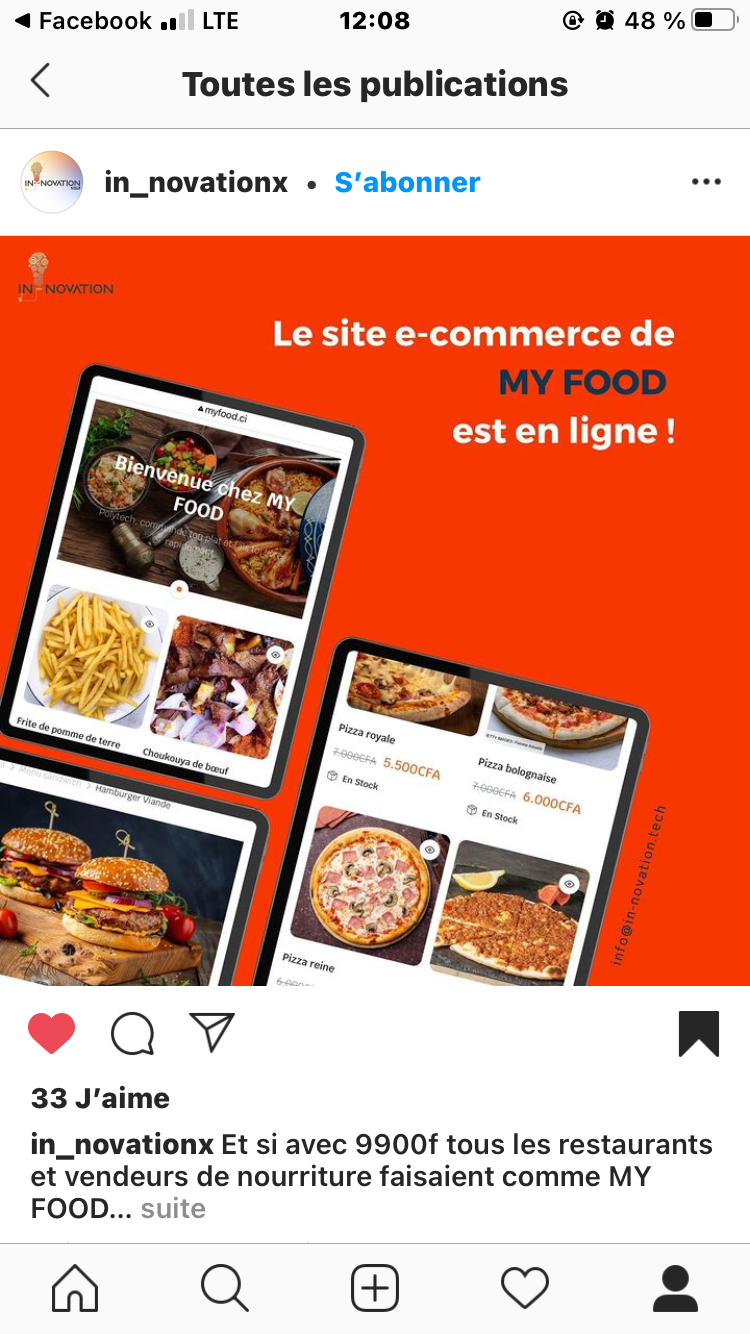Create a new post with plus tab

375,1287
